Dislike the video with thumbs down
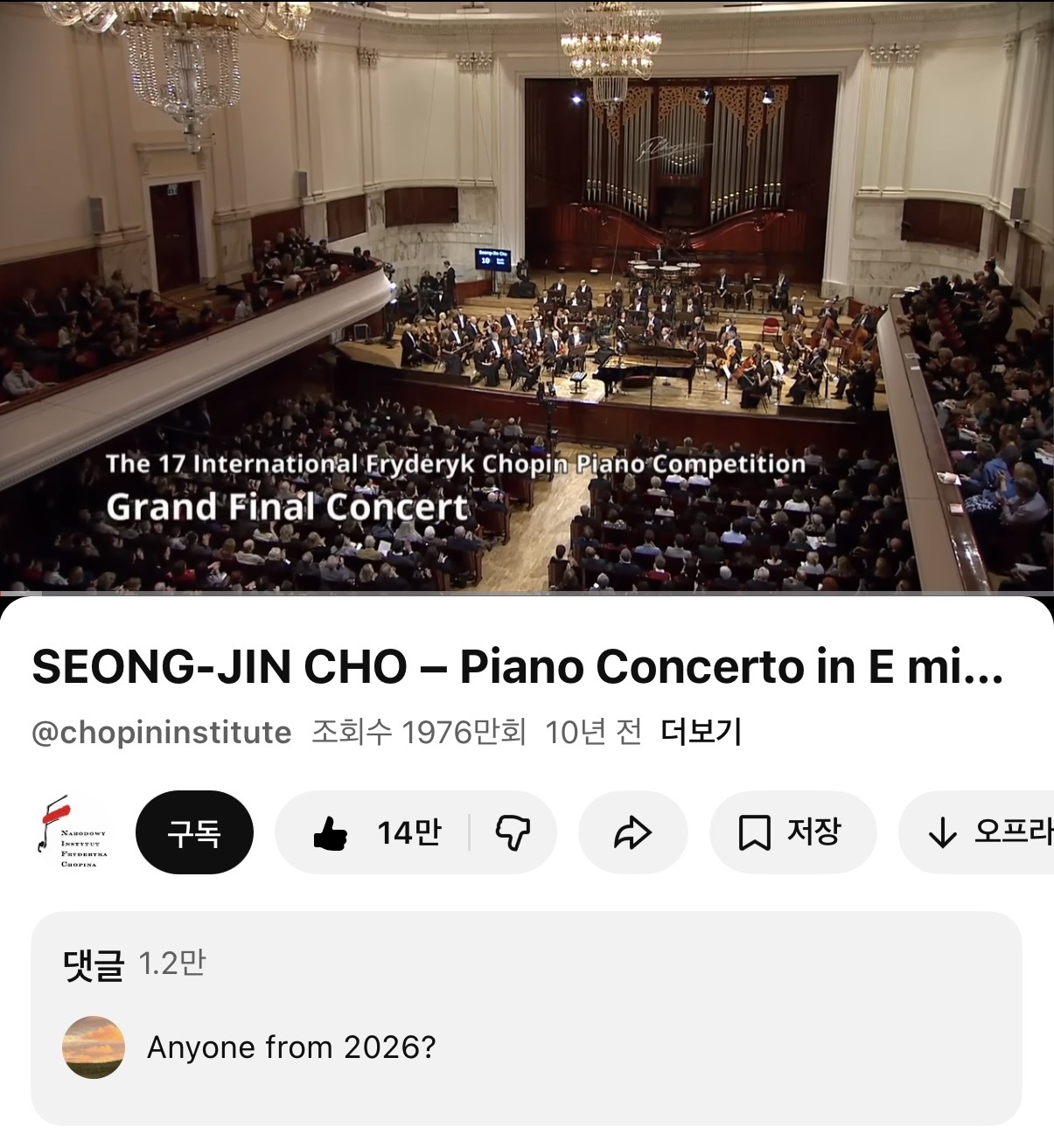 click(513, 832)
